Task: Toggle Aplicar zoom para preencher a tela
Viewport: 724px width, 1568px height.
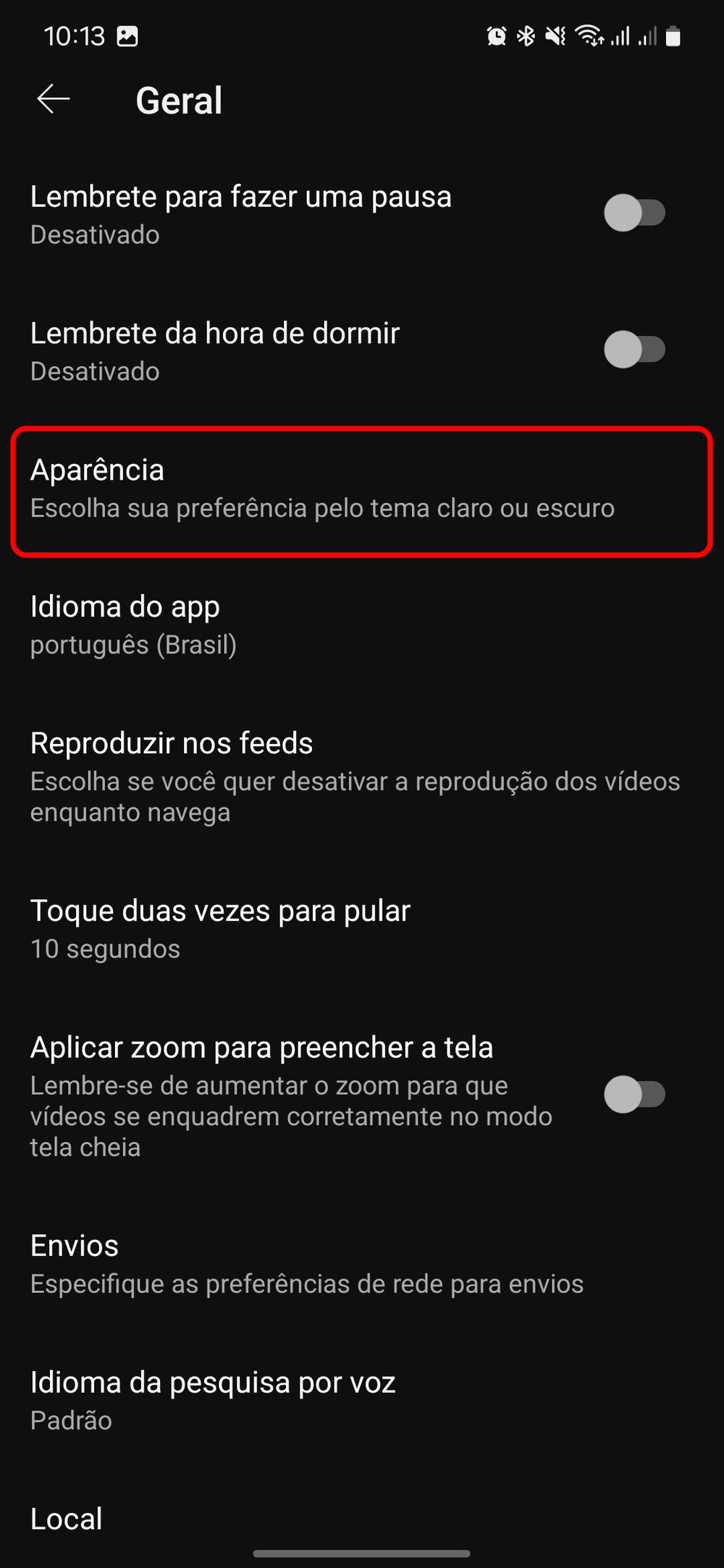Action: [634, 1095]
